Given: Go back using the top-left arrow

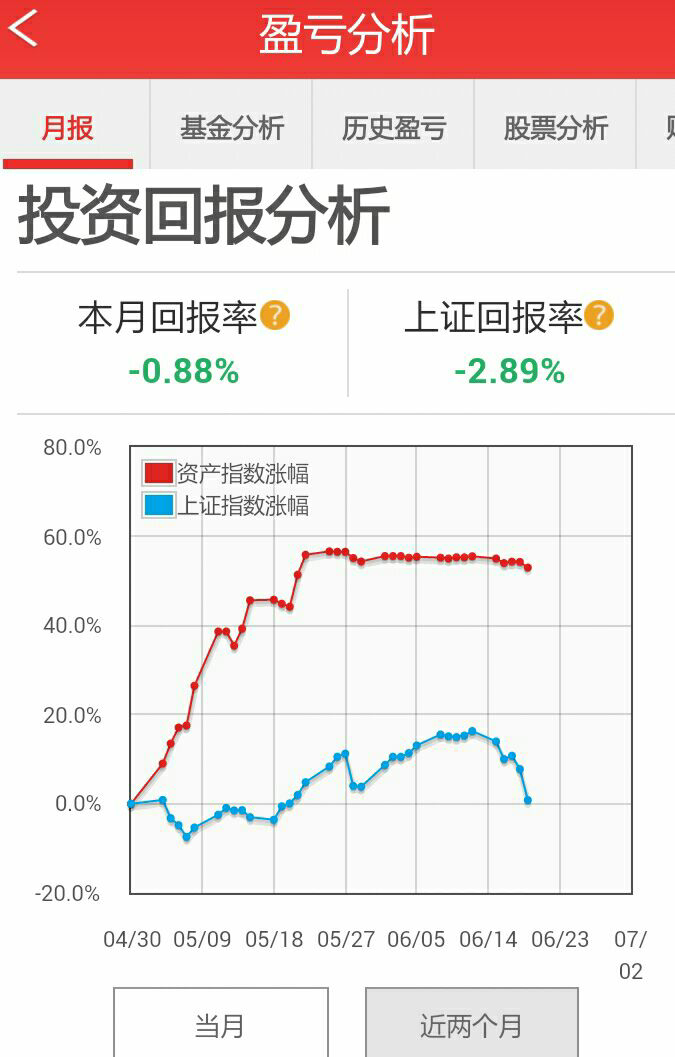Looking at the screenshot, I should pyautogui.click(x=24, y=30).
